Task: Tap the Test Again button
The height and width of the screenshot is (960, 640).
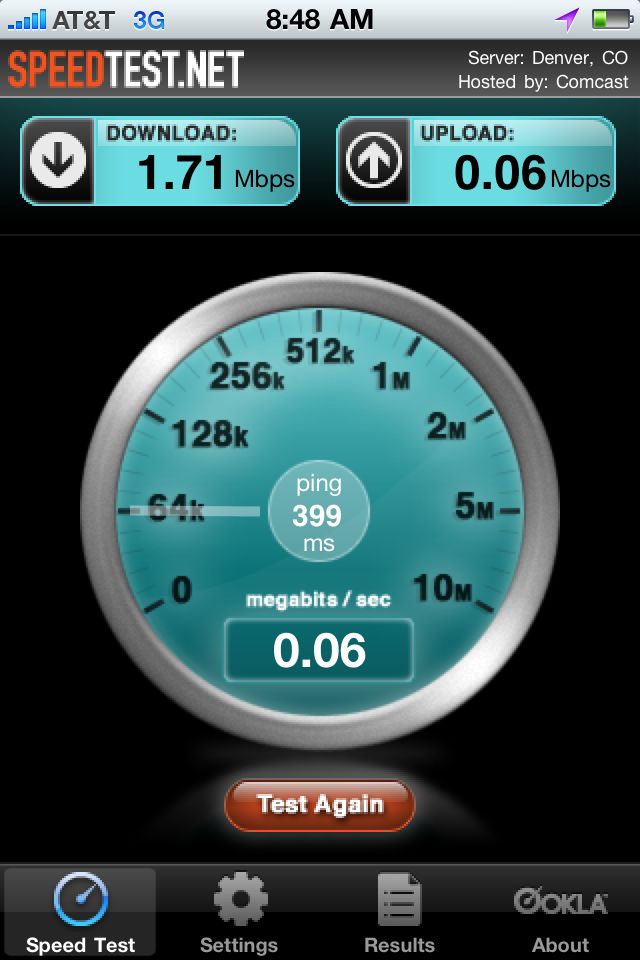Action: coord(320,805)
